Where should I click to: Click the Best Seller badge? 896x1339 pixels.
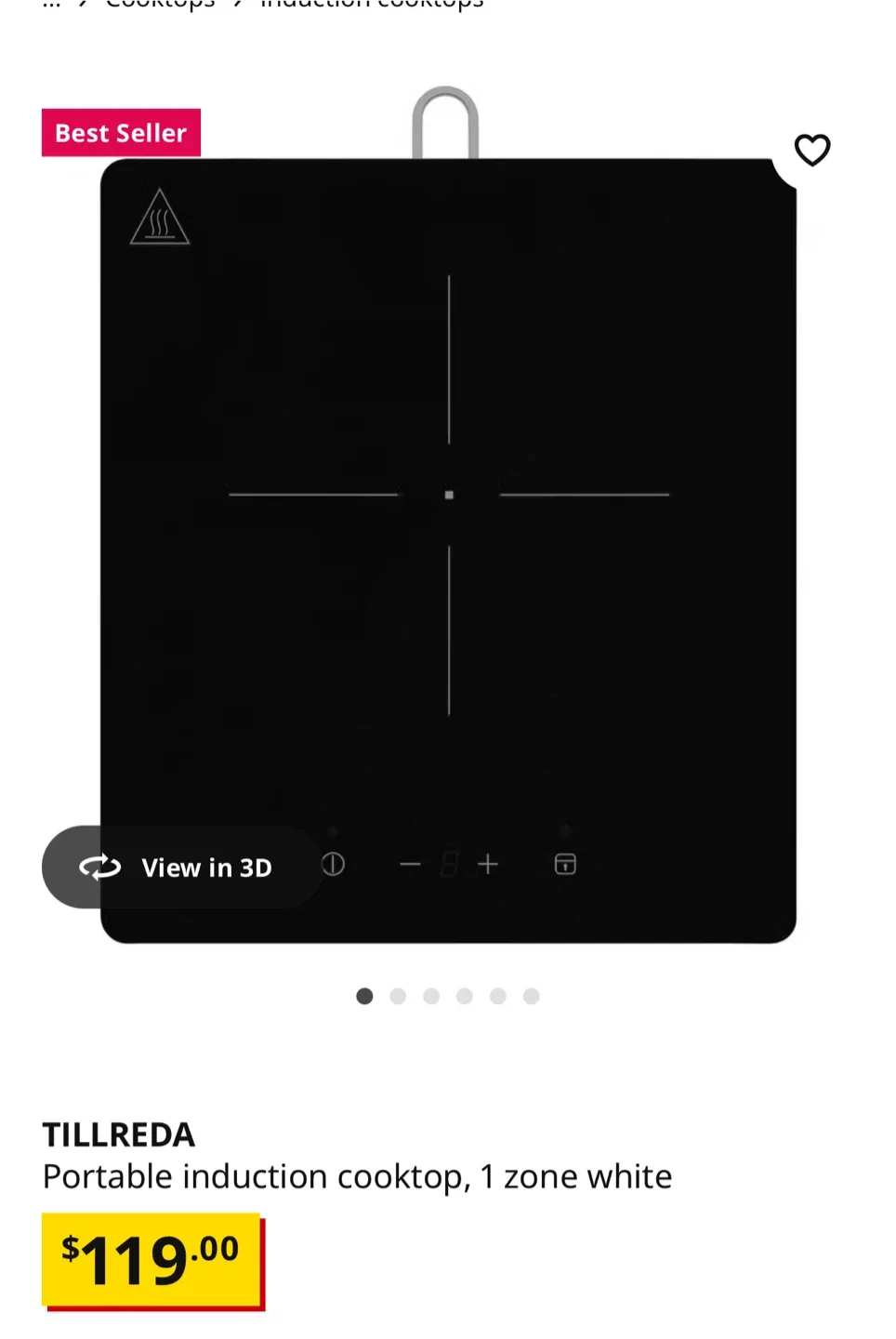coord(121,132)
